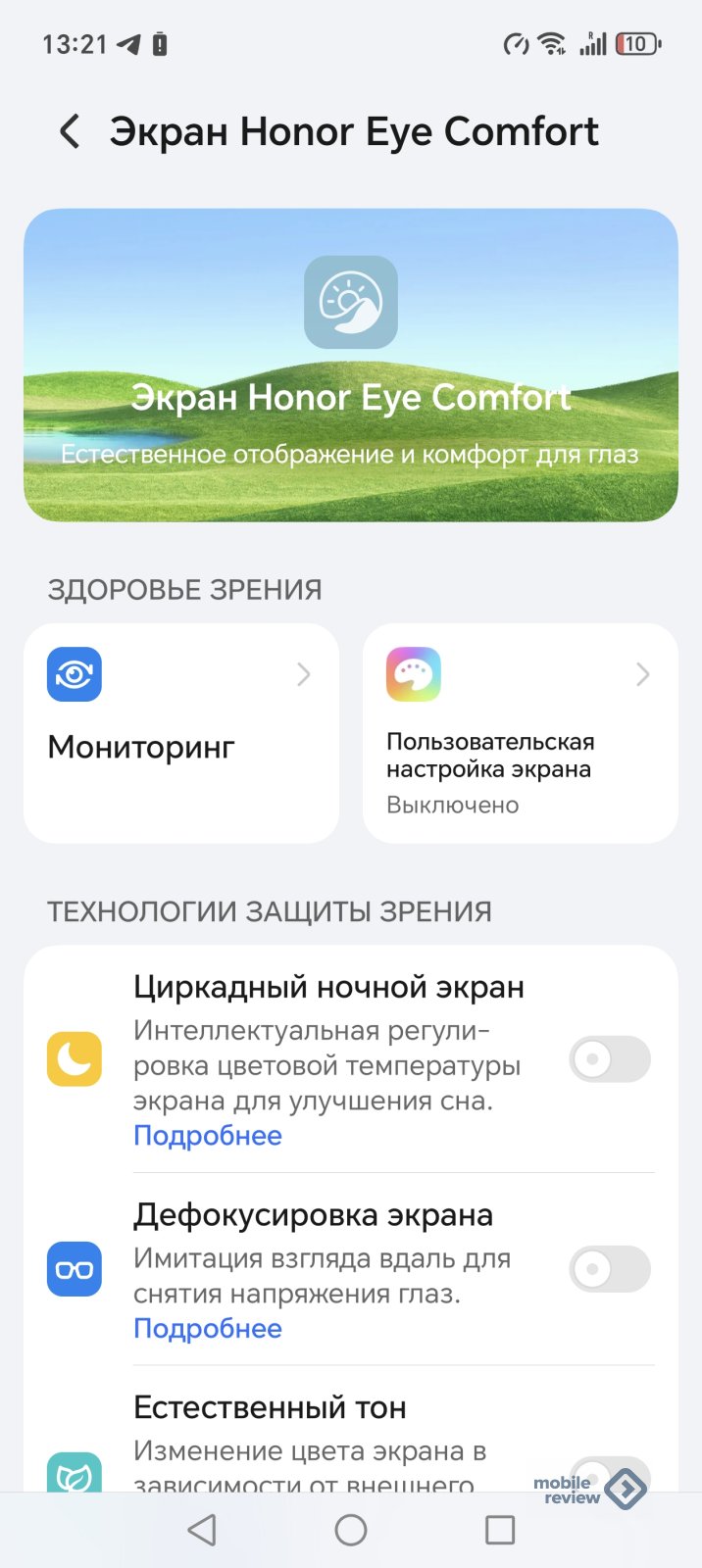Open recent apps from navigation bar
Screen dimensions: 702x1568
(x=500, y=1530)
